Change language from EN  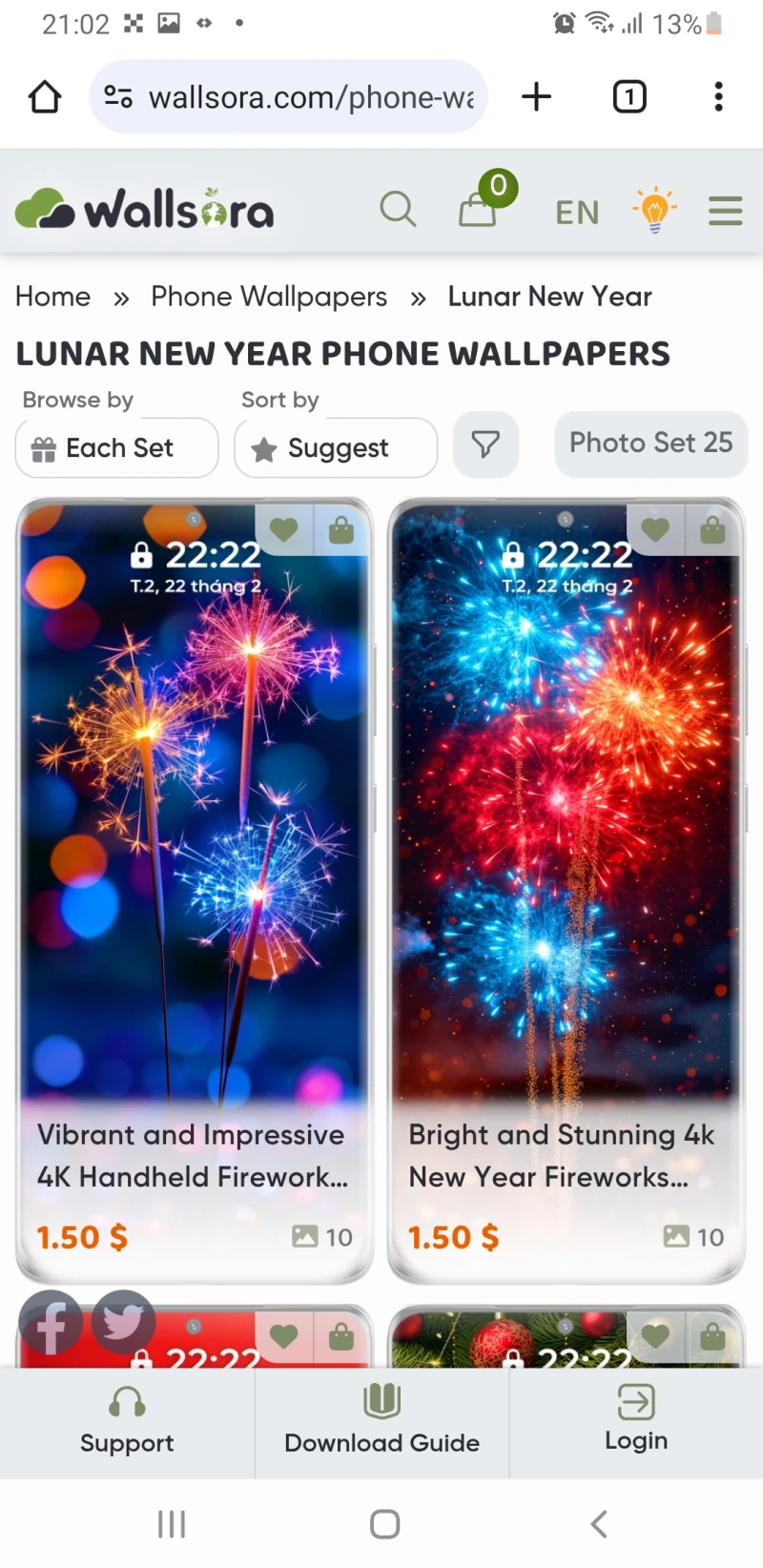[577, 212]
